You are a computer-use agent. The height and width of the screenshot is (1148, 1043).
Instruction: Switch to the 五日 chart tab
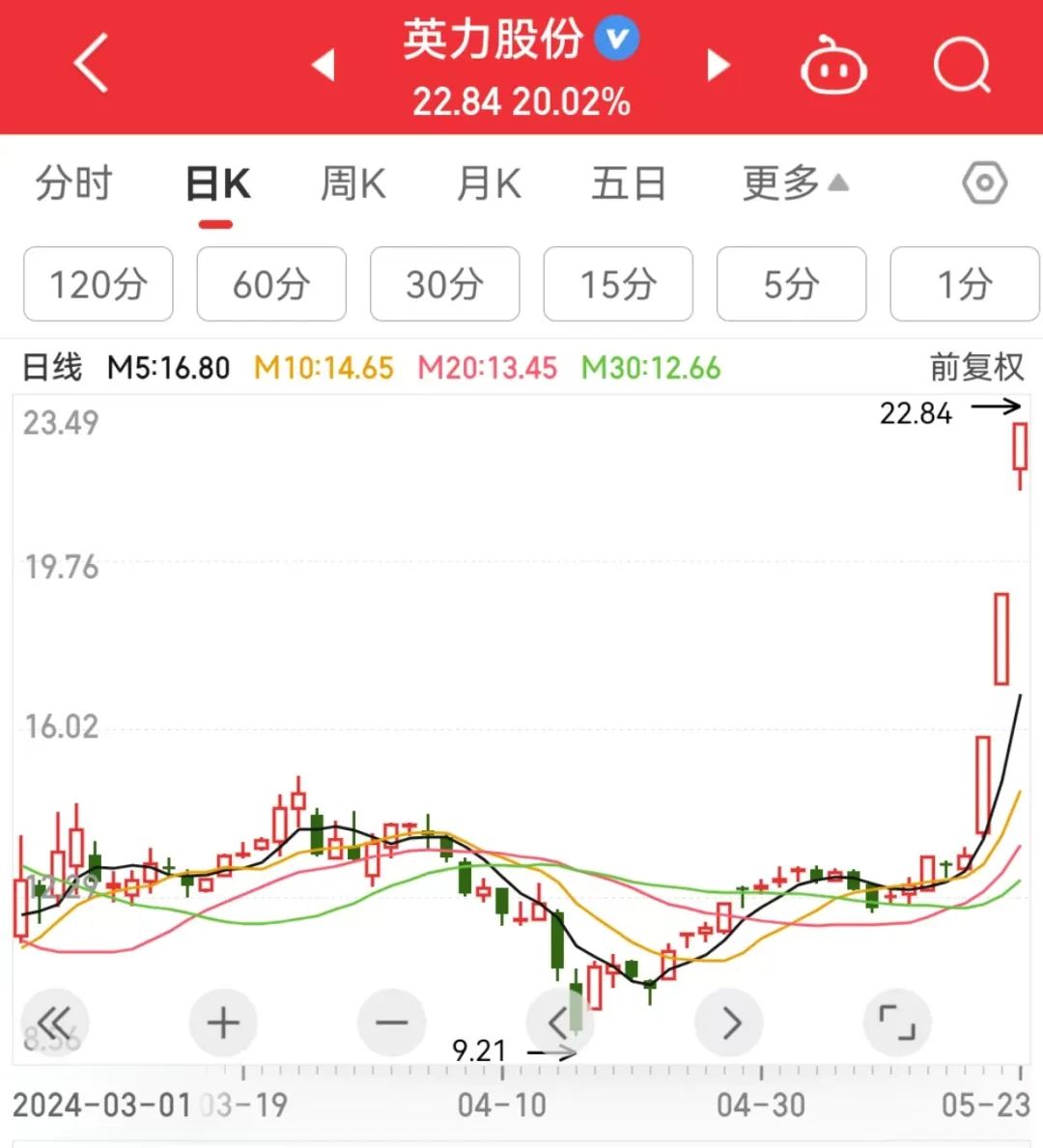(x=629, y=183)
